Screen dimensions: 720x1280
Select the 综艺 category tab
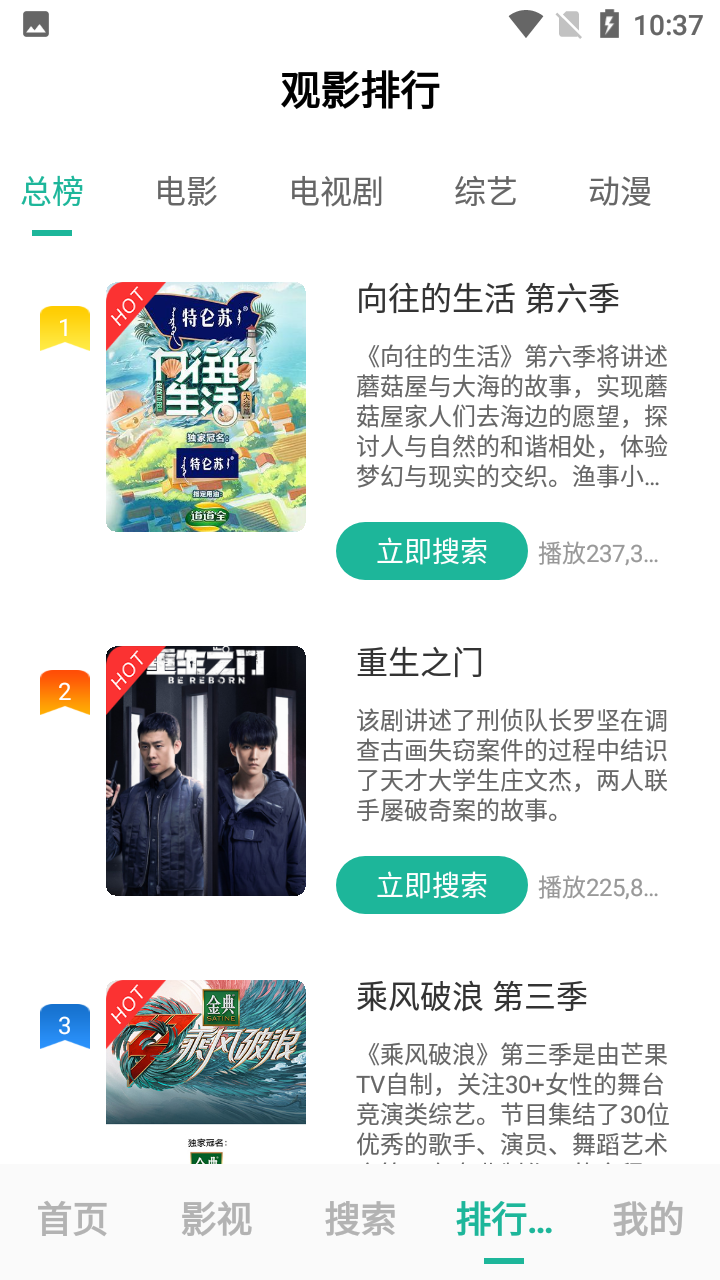[x=485, y=191]
